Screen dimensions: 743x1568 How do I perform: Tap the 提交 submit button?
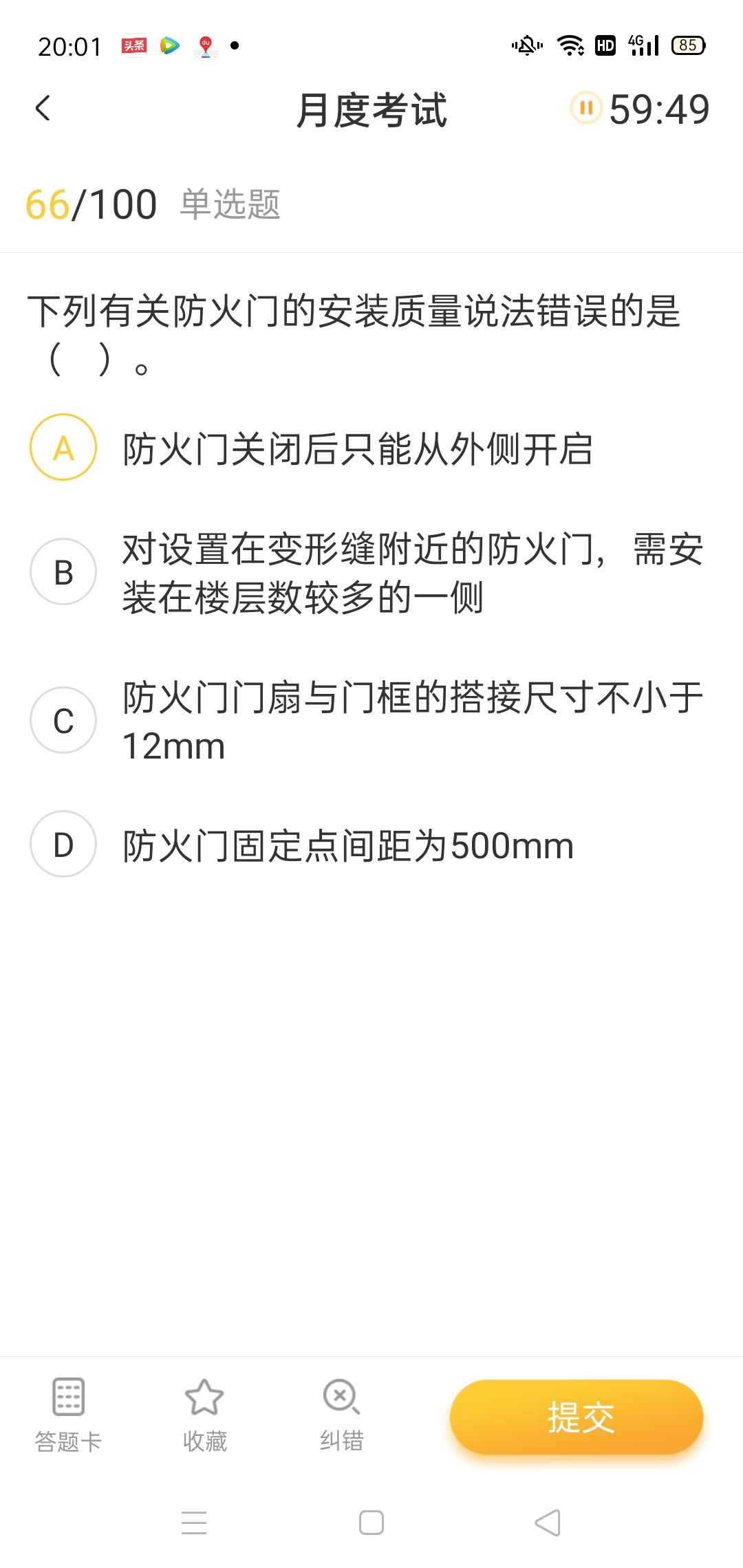pyautogui.click(x=577, y=1417)
